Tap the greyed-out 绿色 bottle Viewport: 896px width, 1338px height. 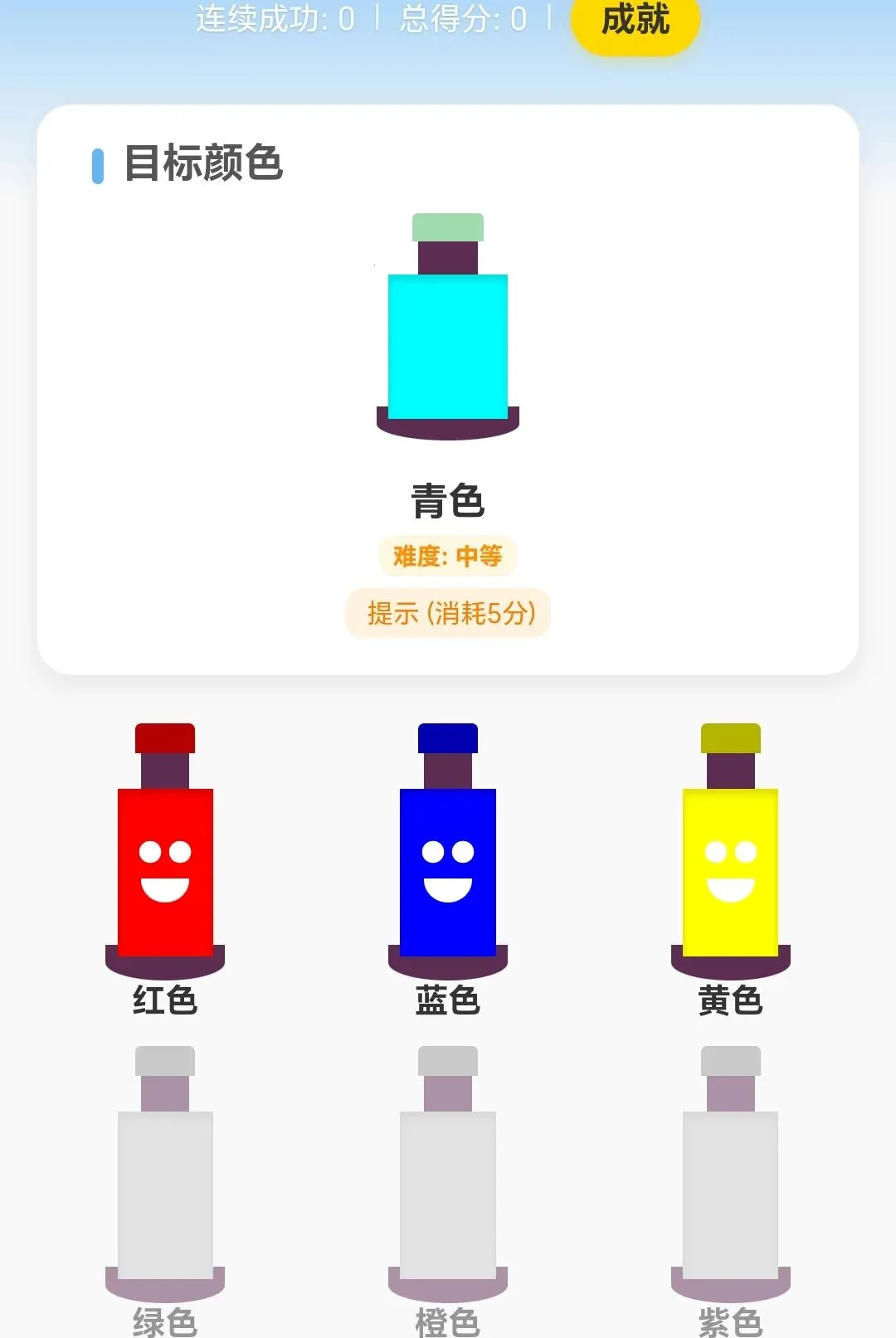pyautogui.click(x=165, y=1174)
